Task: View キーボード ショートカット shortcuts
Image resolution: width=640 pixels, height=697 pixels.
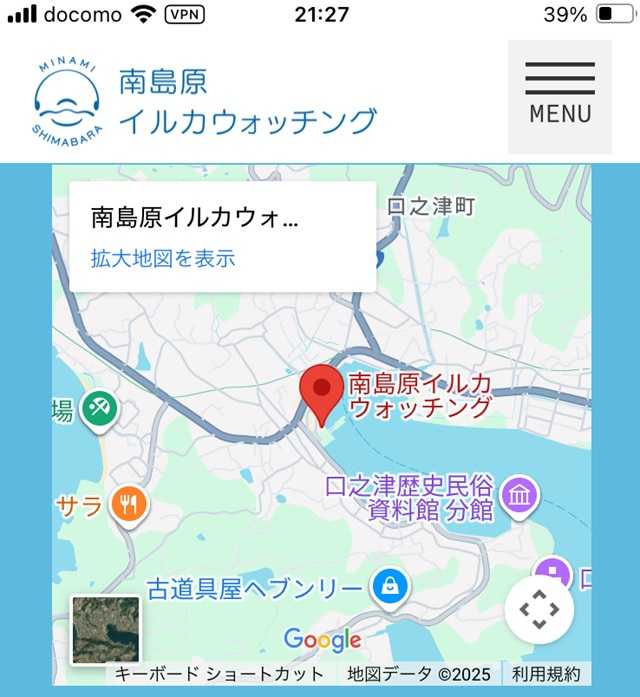Action: (x=219, y=674)
